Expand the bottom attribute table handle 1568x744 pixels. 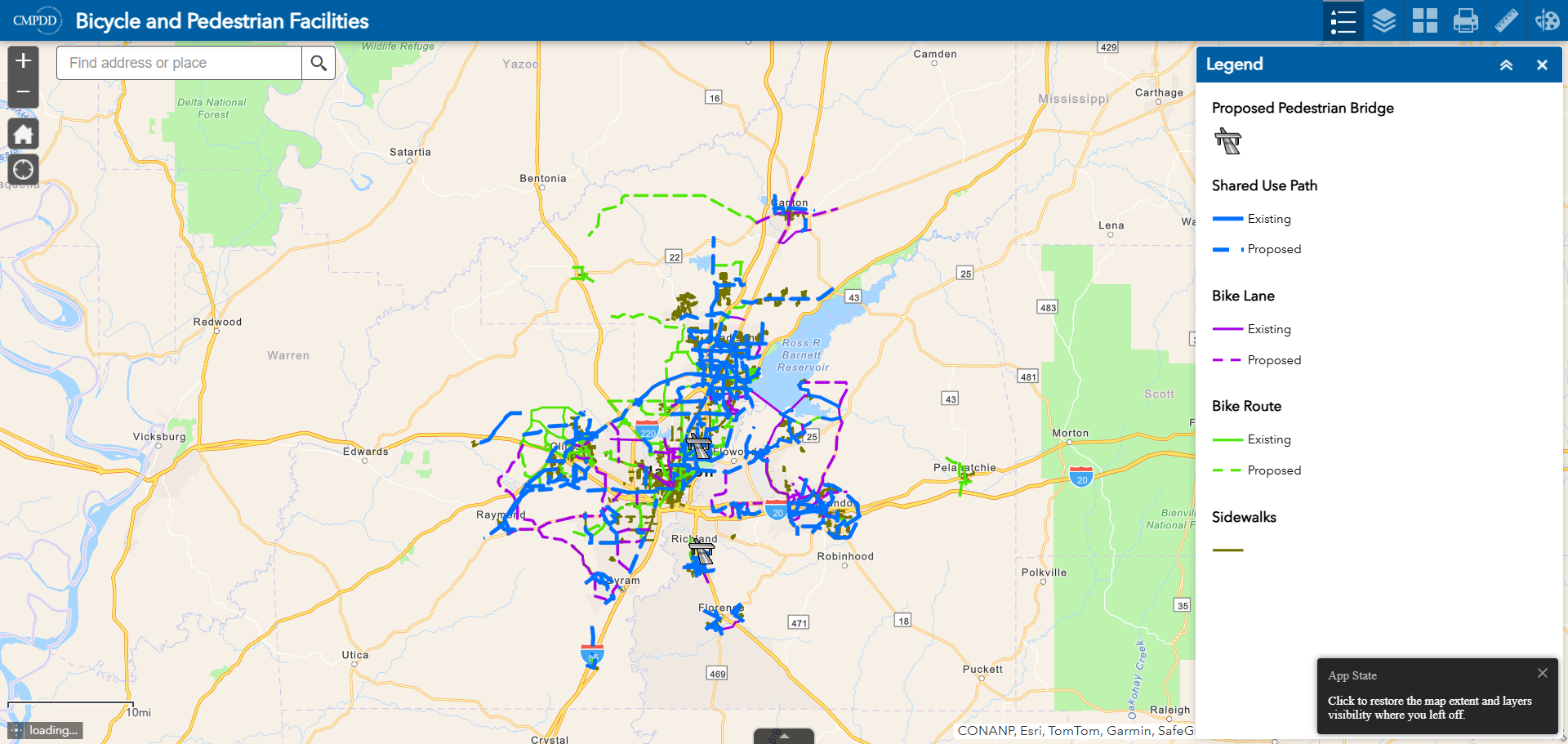783,737
